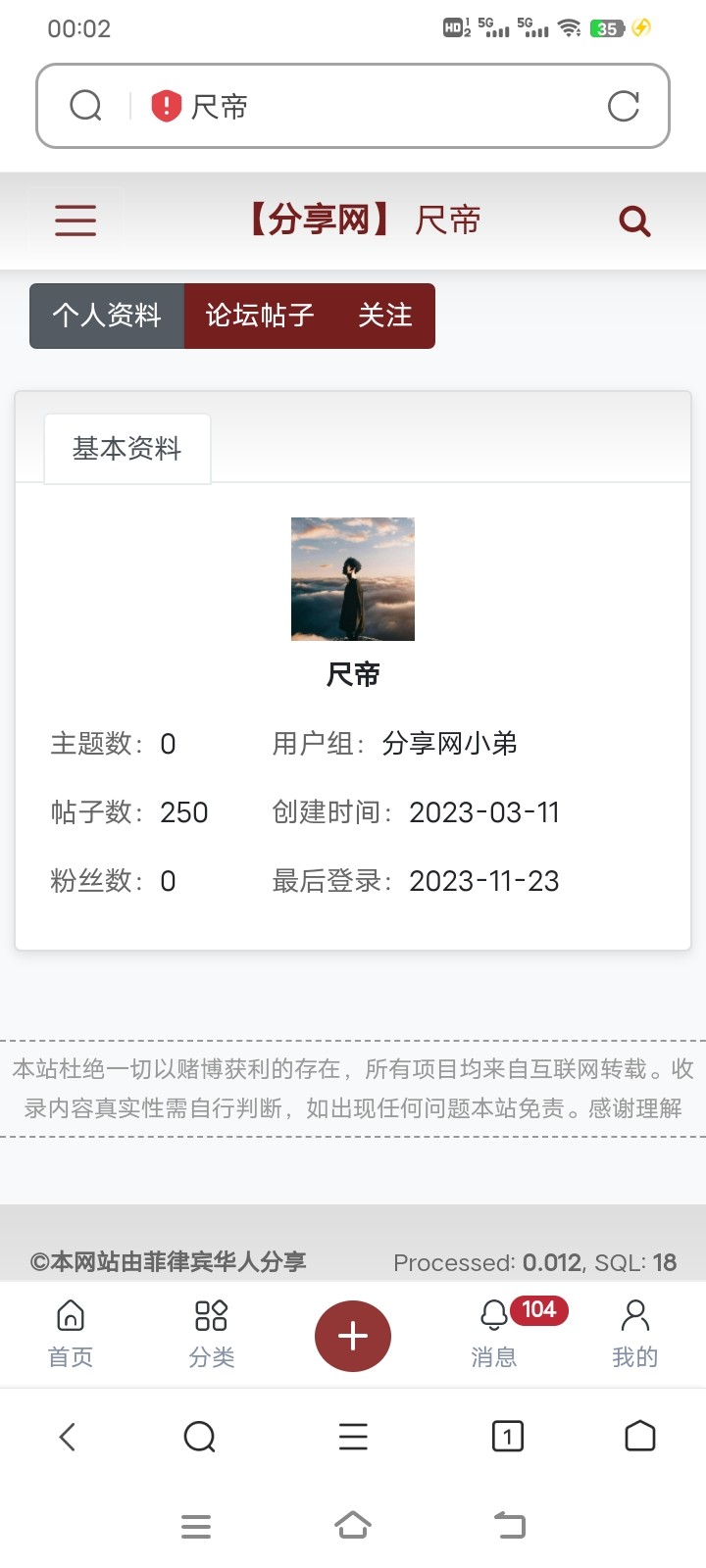The width and height of the screenshot is (706, 1568).
Task: Stay on the 个人资料 profile tab
Action: [107, 316]
